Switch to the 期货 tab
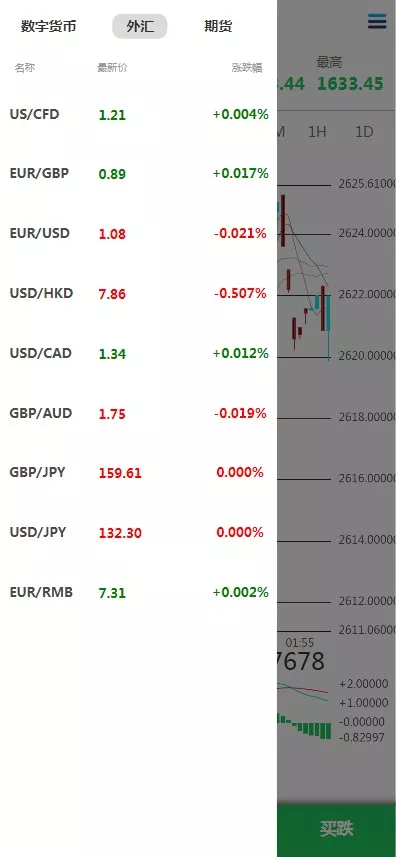Viewport: 396px width, 857px height. [x=218, y=26]
